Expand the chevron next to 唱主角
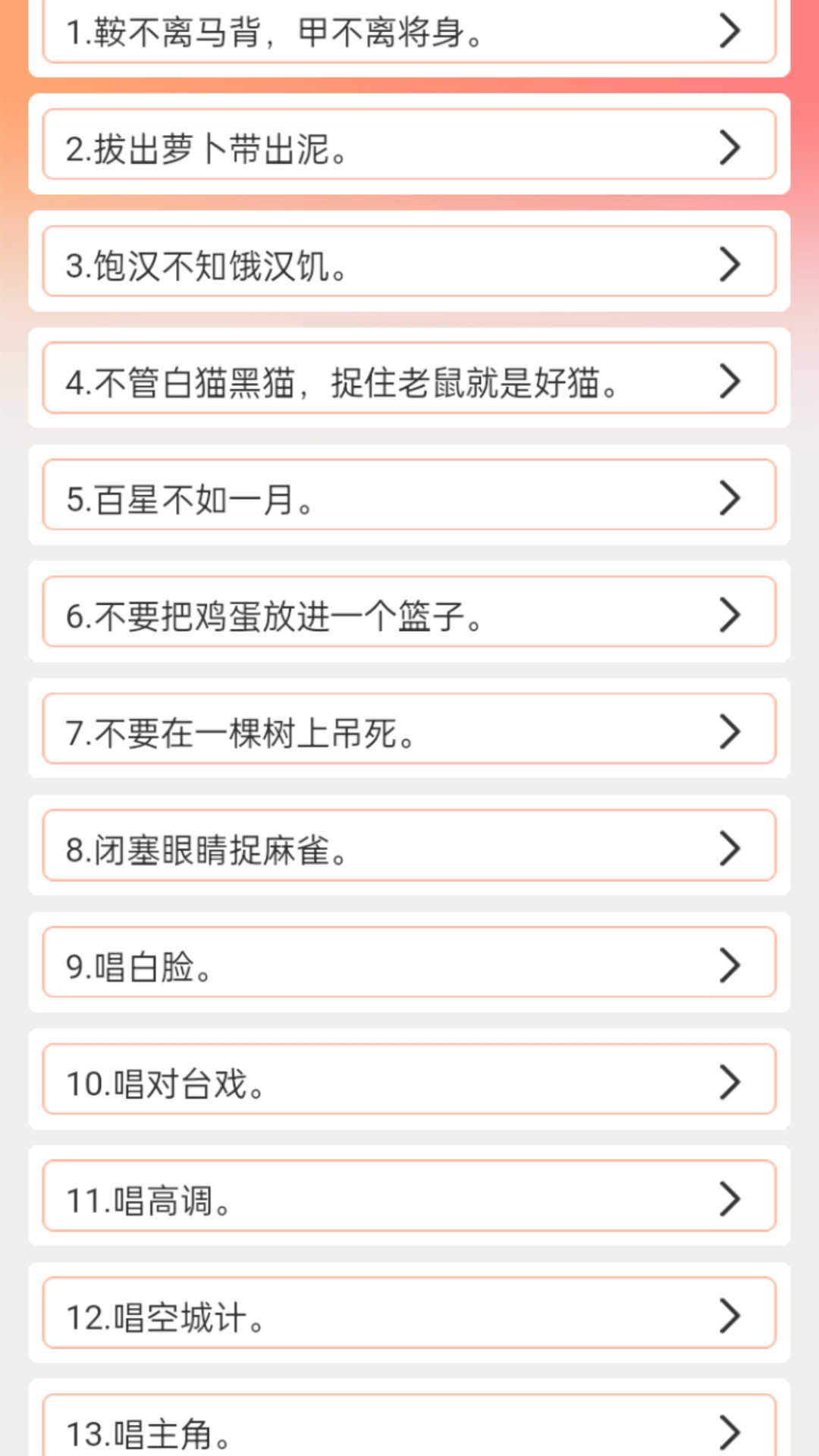The width and height of the screenshot is (819, 1456). (730, 1432)
